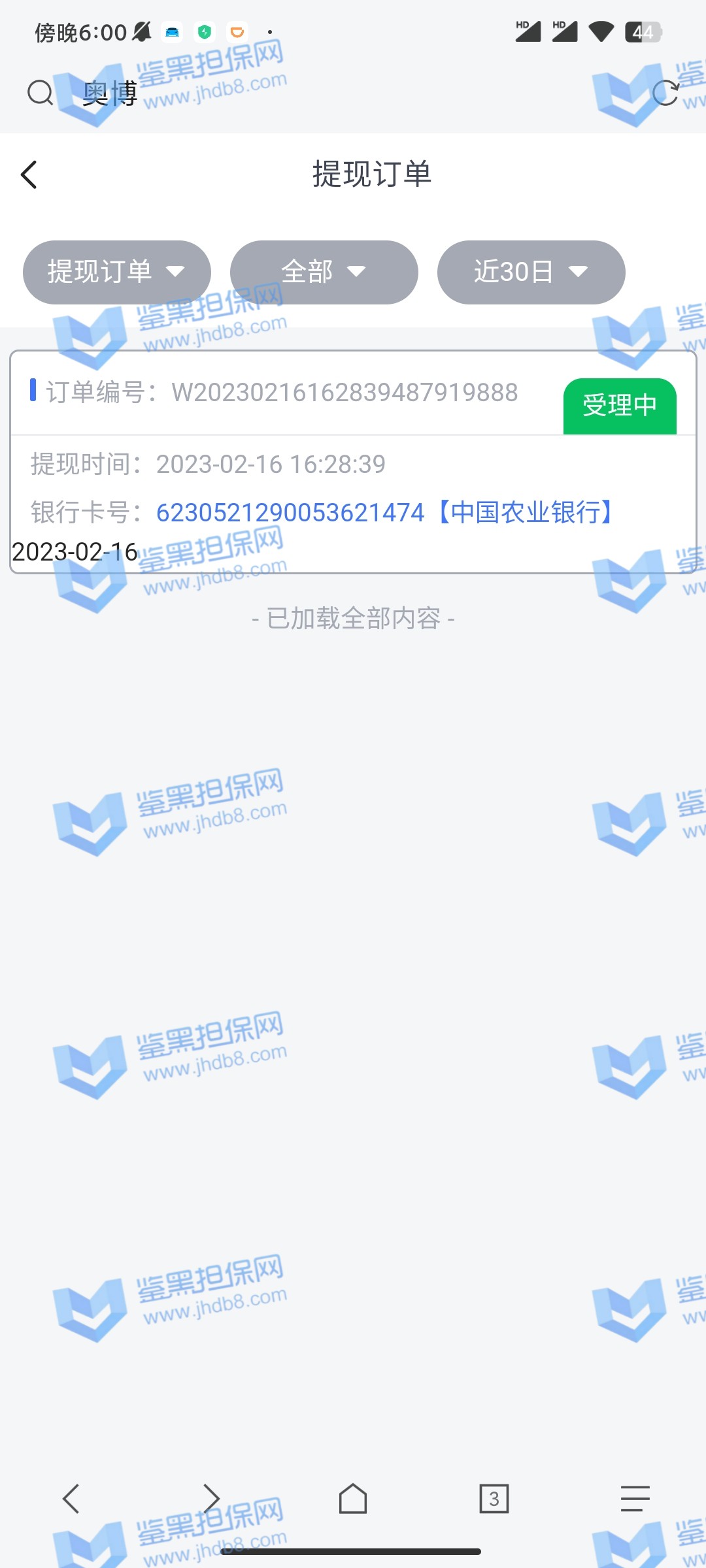
Task: Open the 全部 status filter dropdown
Action: 324,272
